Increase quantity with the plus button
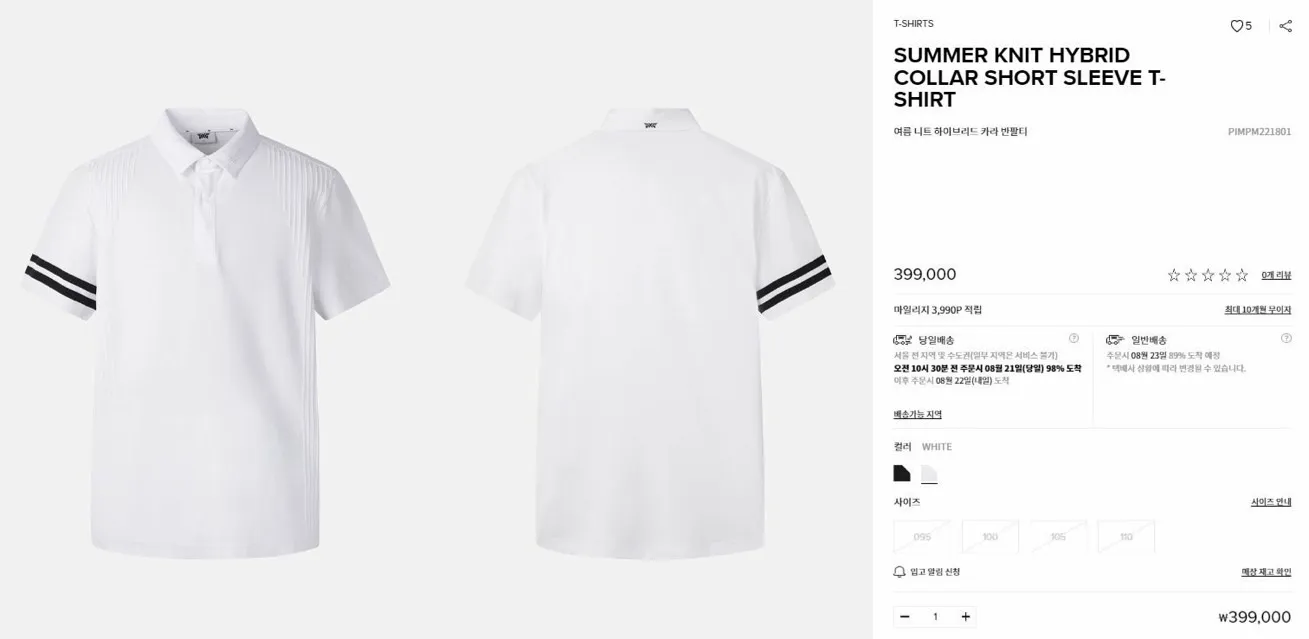Screen dimensions: 1309x639 coord(965,617)
